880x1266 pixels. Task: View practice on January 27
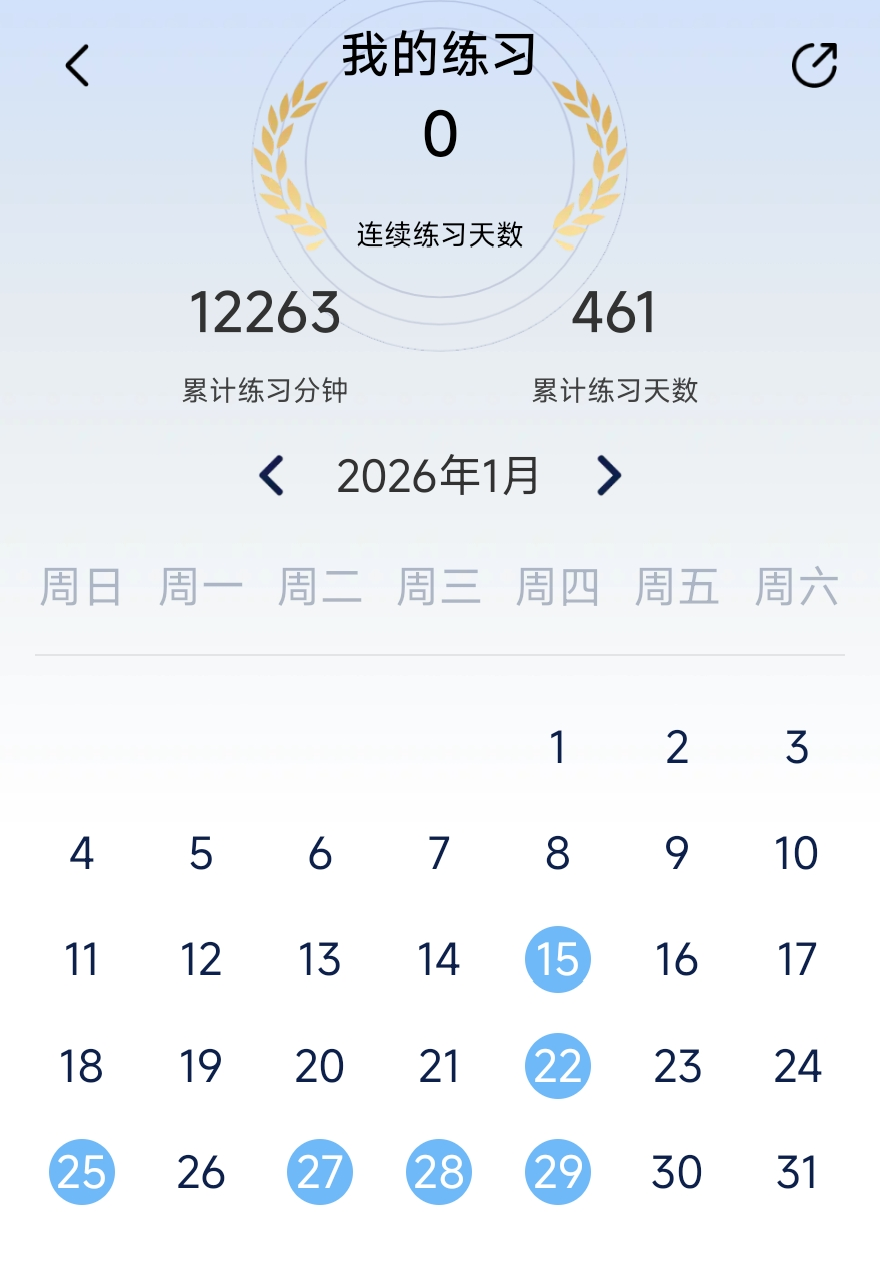[x=320, y=1172]
